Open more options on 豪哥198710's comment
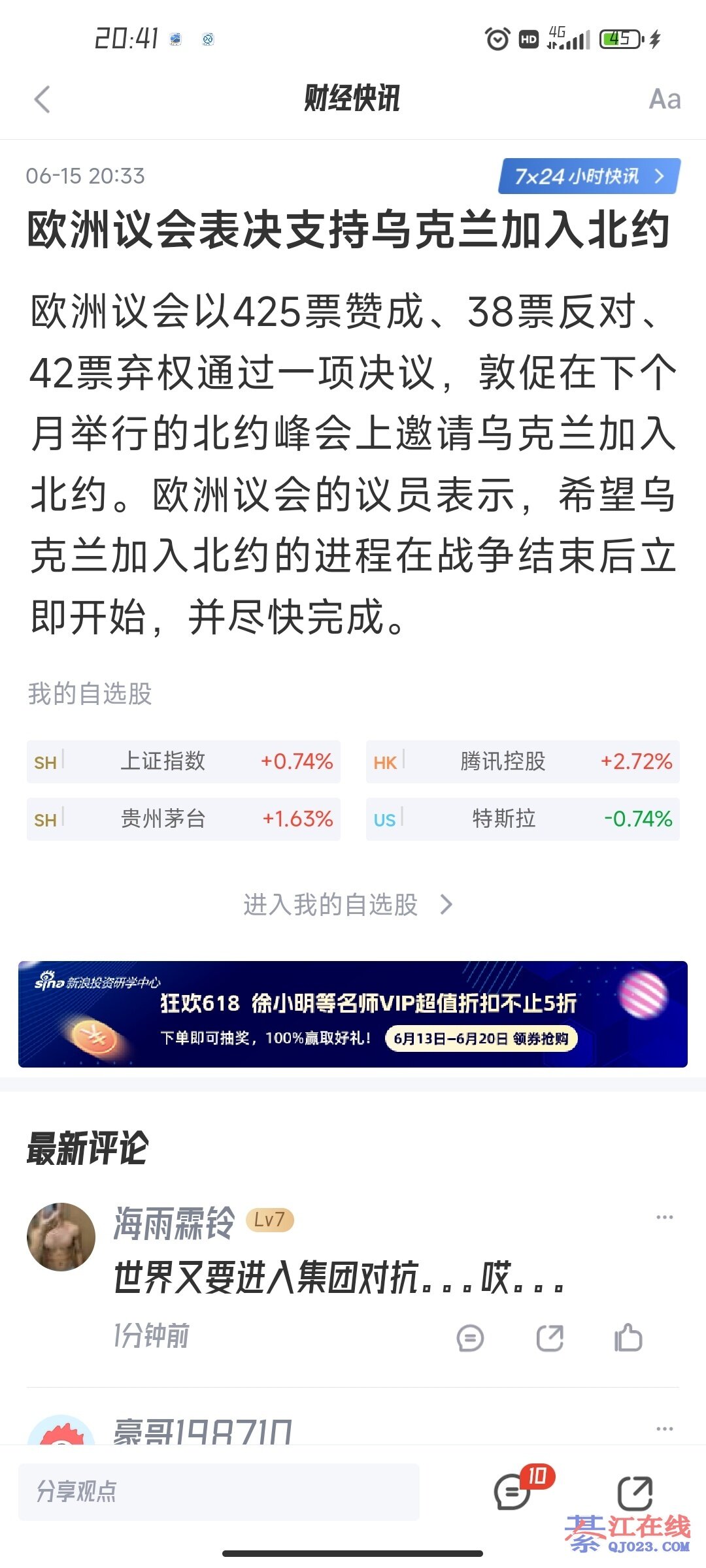The image size is (706, 1568). click(664, 1429)
